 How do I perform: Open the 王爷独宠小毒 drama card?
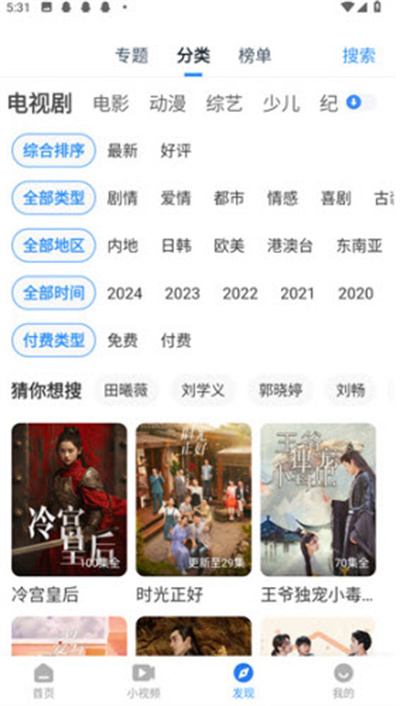pos(318,513)
